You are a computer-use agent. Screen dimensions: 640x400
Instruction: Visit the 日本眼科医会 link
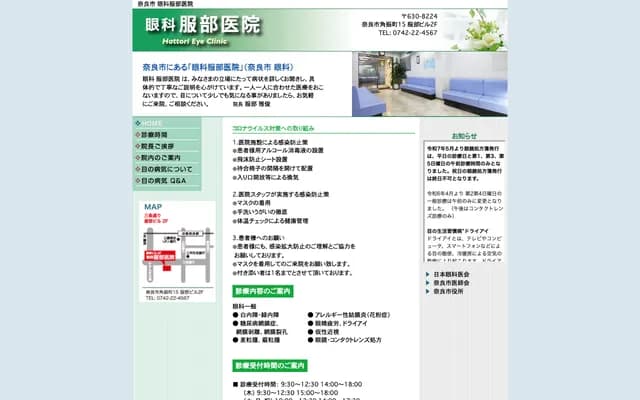(x=452, y=274)
